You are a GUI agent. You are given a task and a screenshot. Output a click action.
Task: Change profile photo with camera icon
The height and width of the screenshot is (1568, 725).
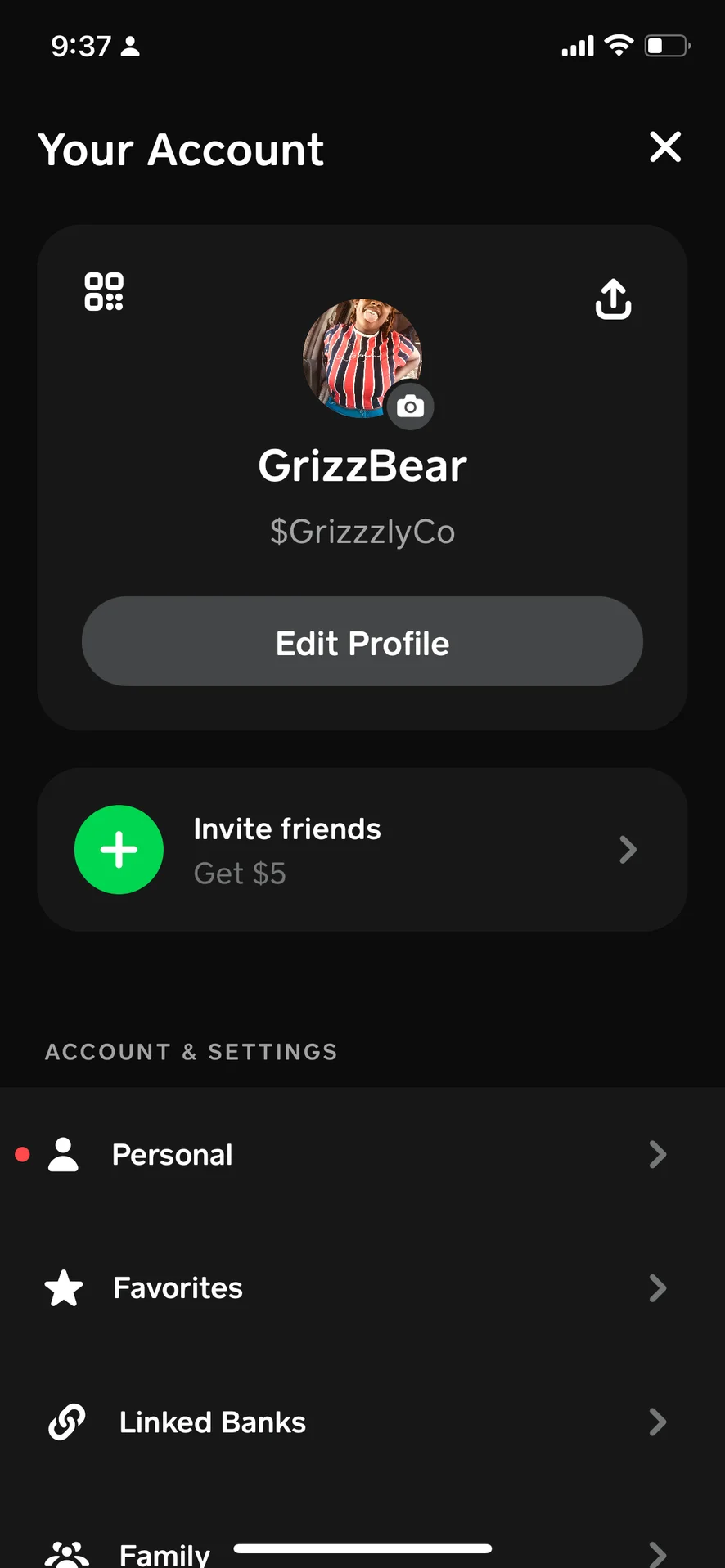click(410, 406)
